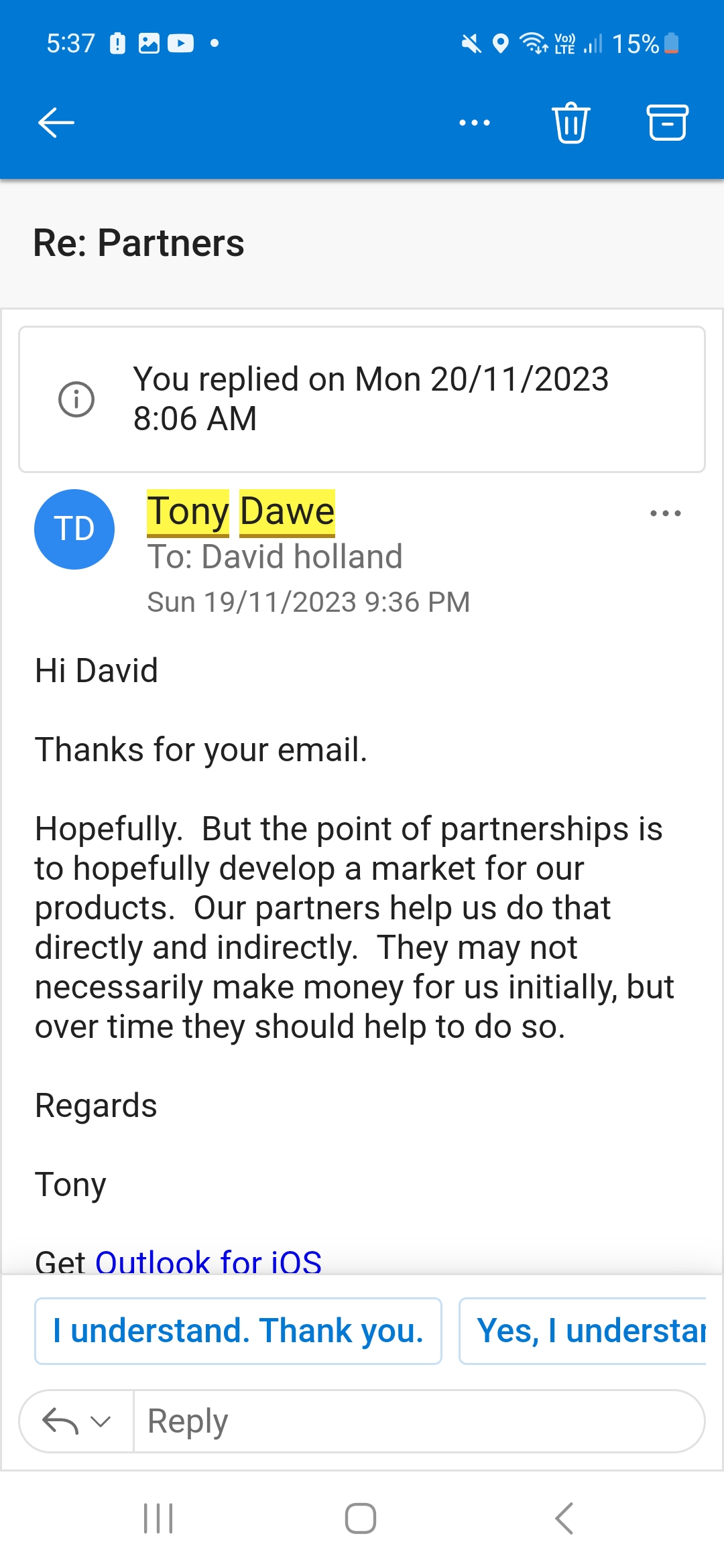Expand the reply type dropdown arrow
Viewport: 724px width, 1568px height.
pos(100,1421)
